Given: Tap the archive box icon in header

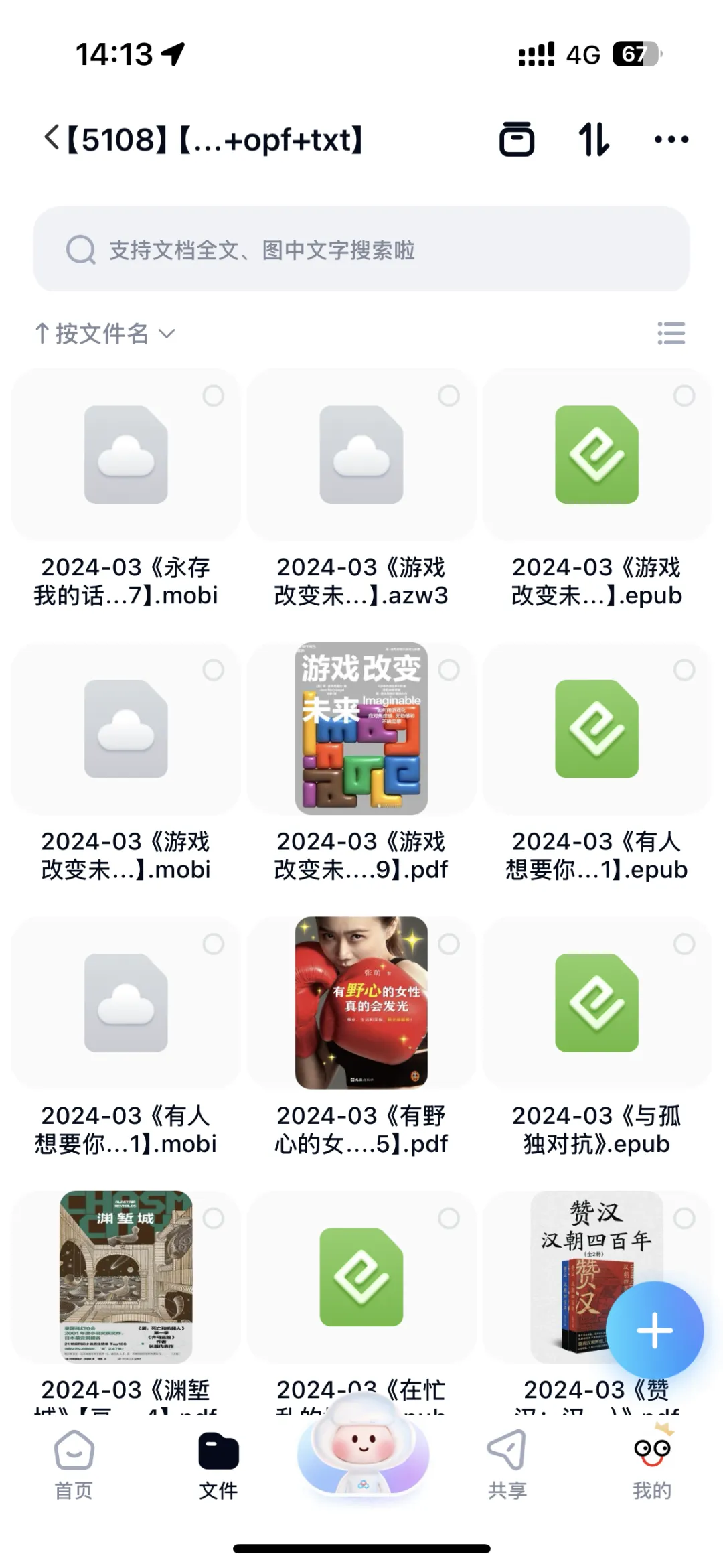Looking at the screenshot, I should [x=517, y=139].
